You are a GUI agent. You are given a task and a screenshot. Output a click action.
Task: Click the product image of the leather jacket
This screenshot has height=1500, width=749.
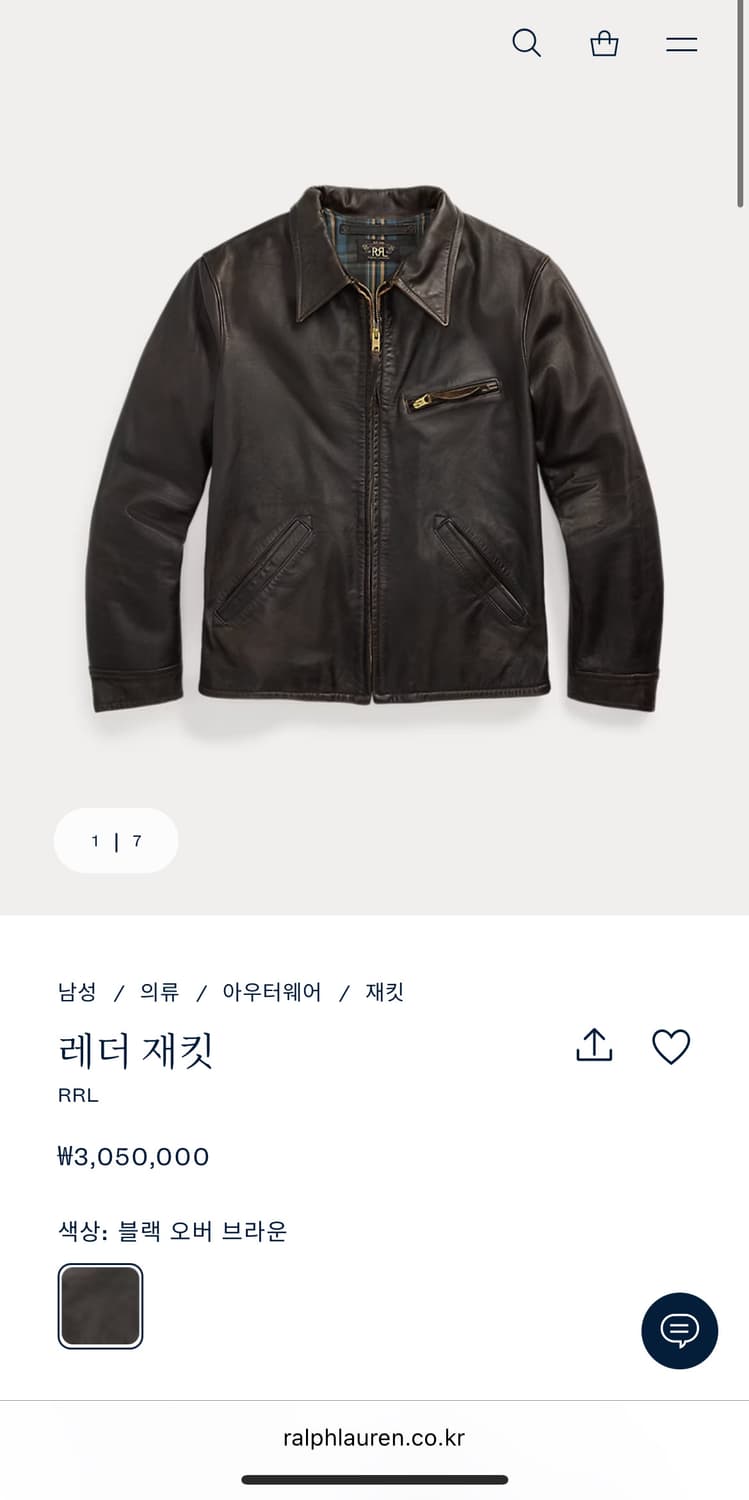[x=374, y=450]
